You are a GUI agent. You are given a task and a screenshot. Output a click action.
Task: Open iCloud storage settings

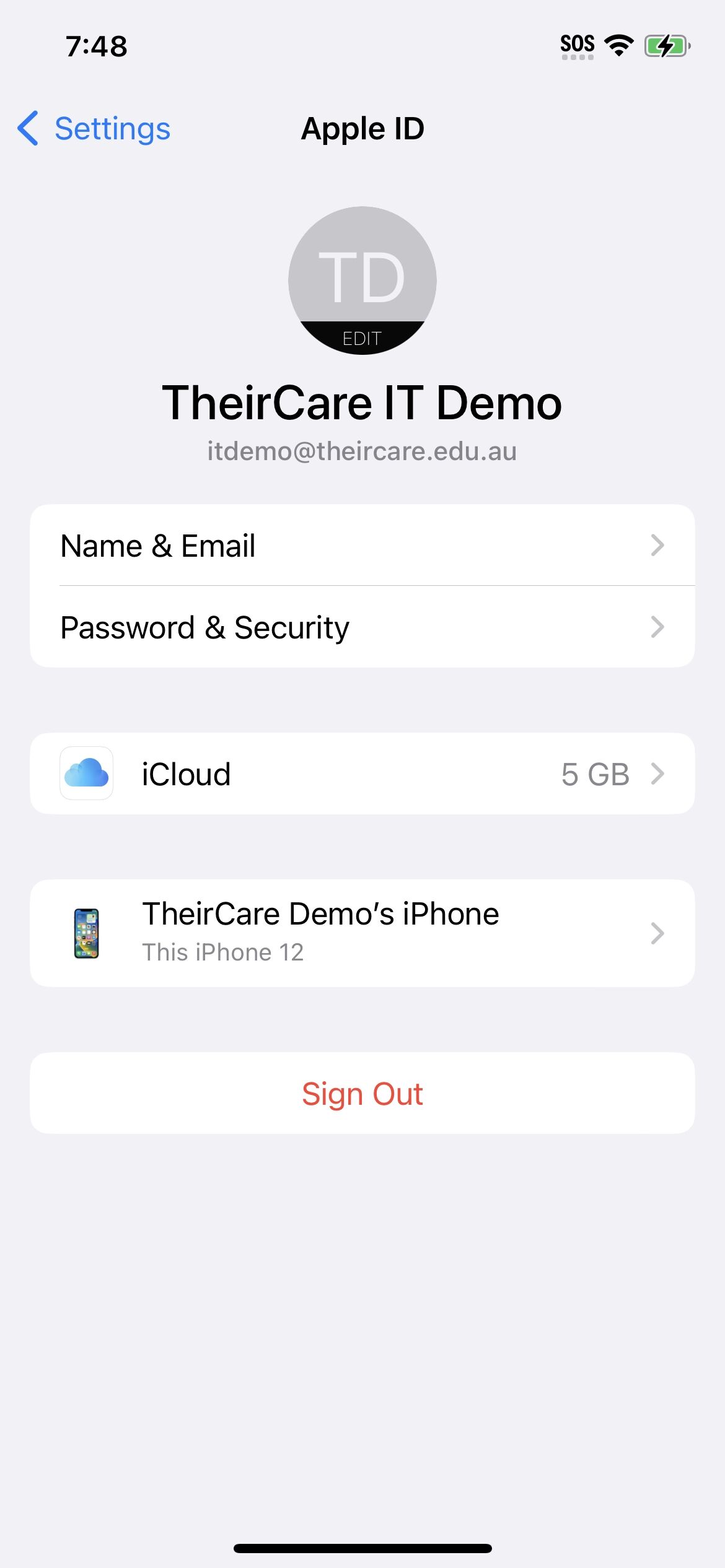point(362,773)
